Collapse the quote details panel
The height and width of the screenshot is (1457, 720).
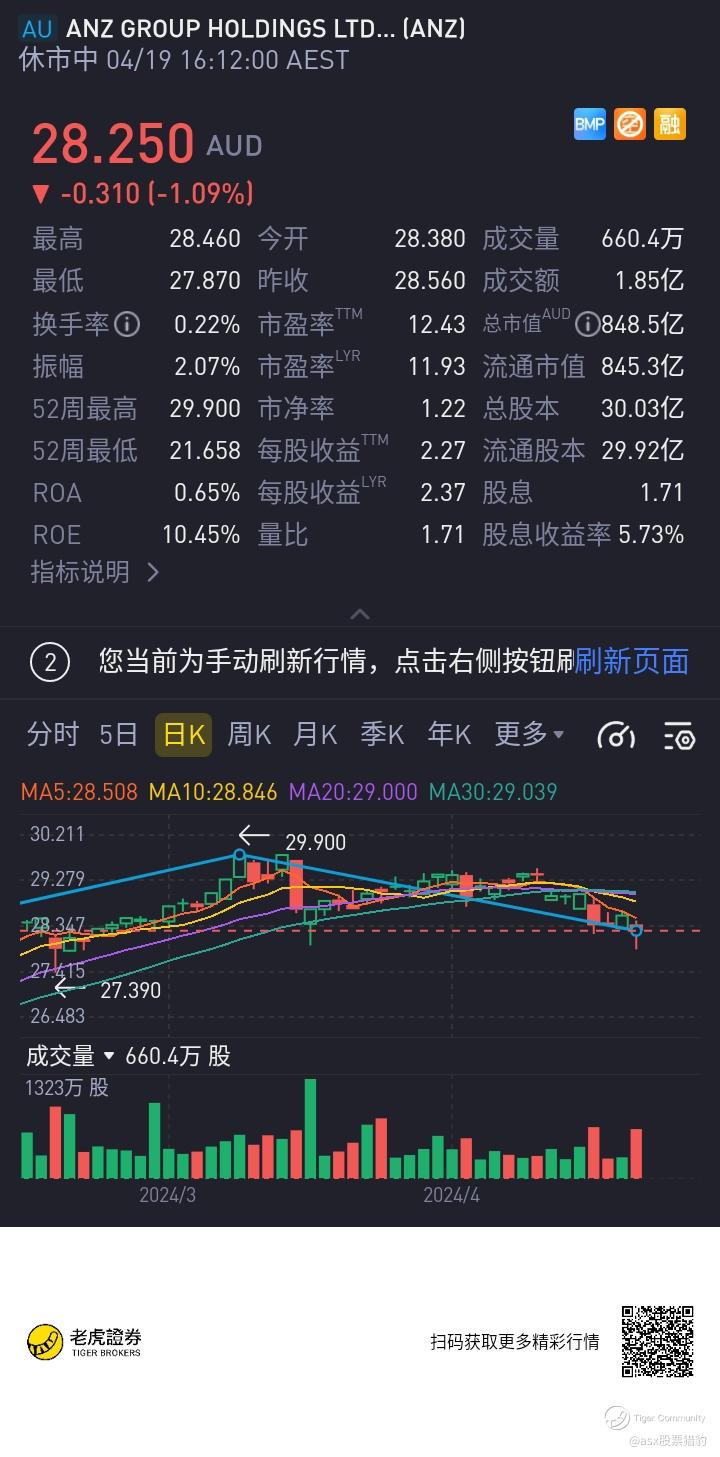[x=360, y=614]
